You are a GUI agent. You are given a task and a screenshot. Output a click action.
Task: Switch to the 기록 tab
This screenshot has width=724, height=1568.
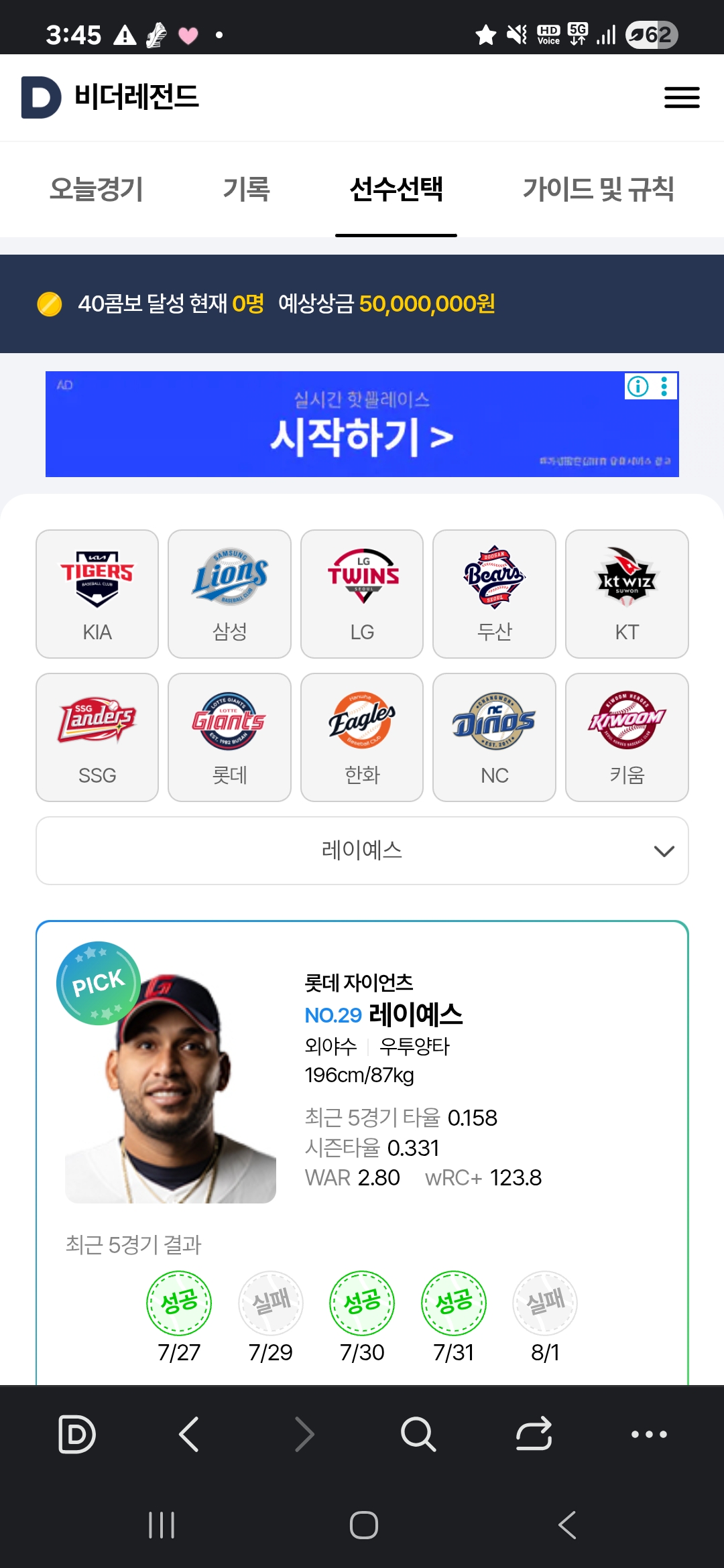tap(246, 189)
